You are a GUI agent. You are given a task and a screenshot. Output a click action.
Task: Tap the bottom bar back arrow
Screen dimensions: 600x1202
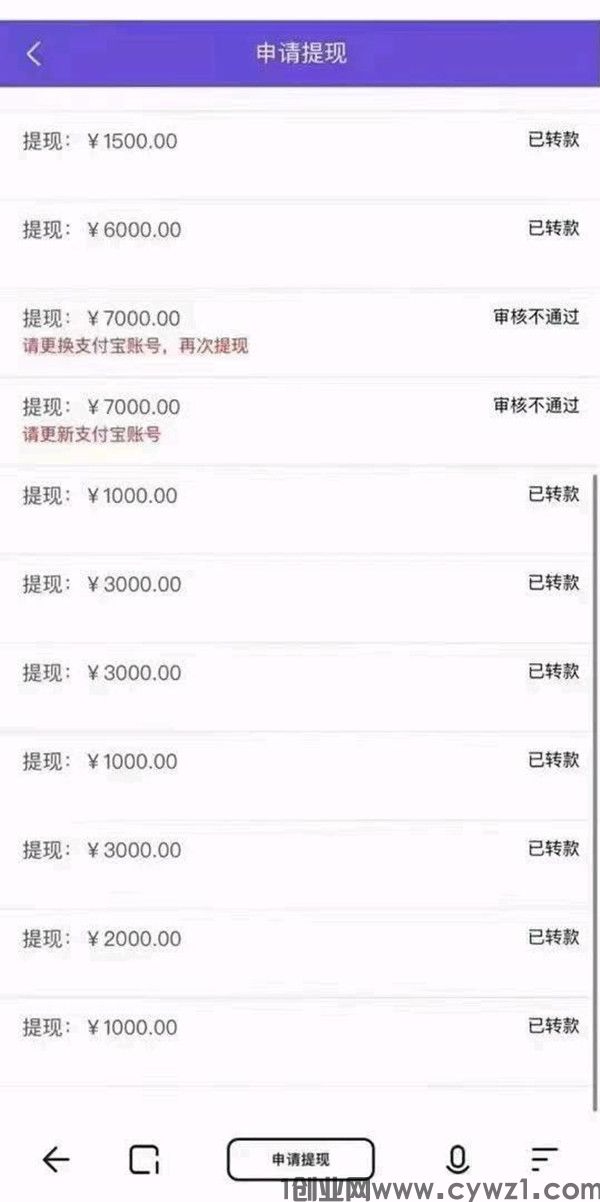click(x=56, y=1159)
